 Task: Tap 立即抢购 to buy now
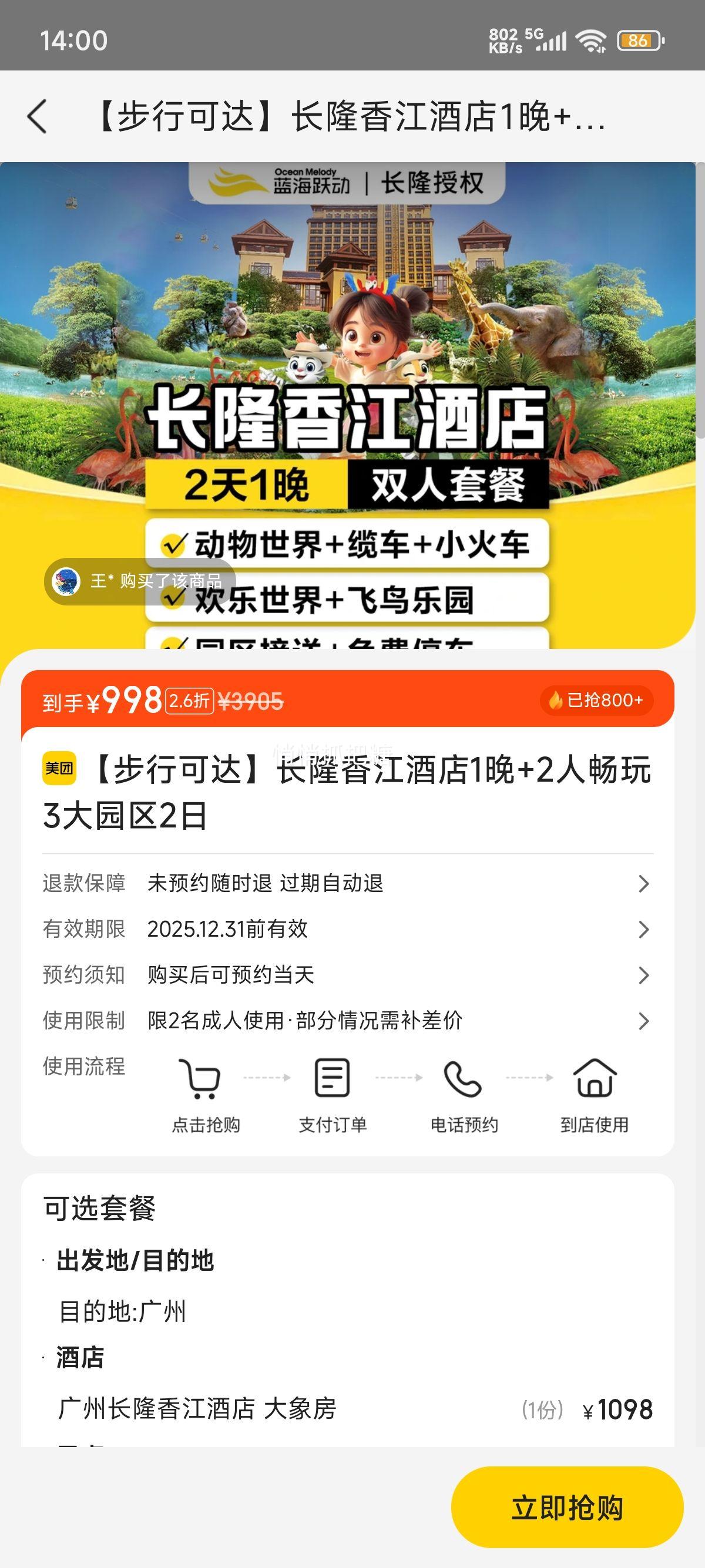click(x=567, y=1508)
